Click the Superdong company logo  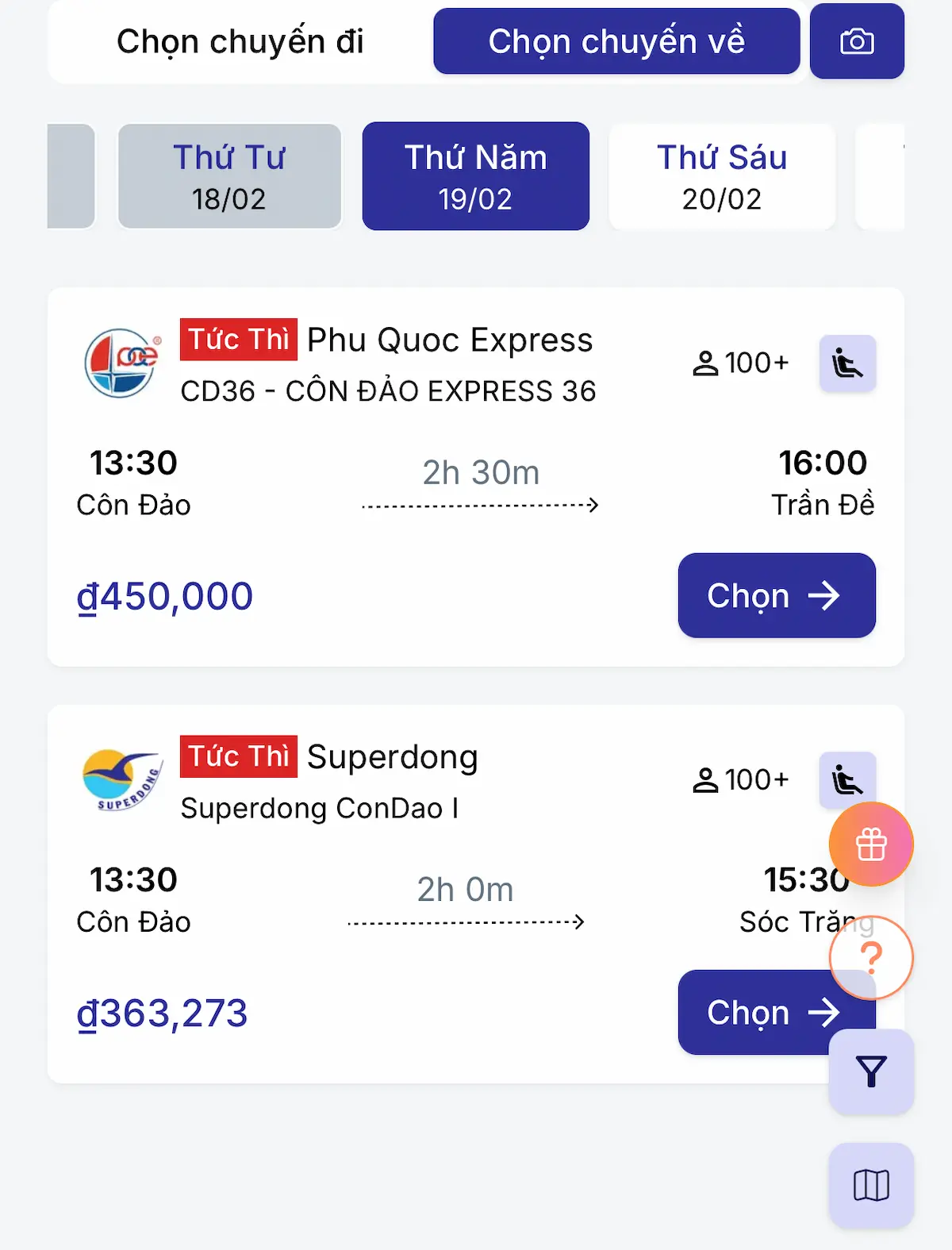pyautogui.click(x=121, y=781)
